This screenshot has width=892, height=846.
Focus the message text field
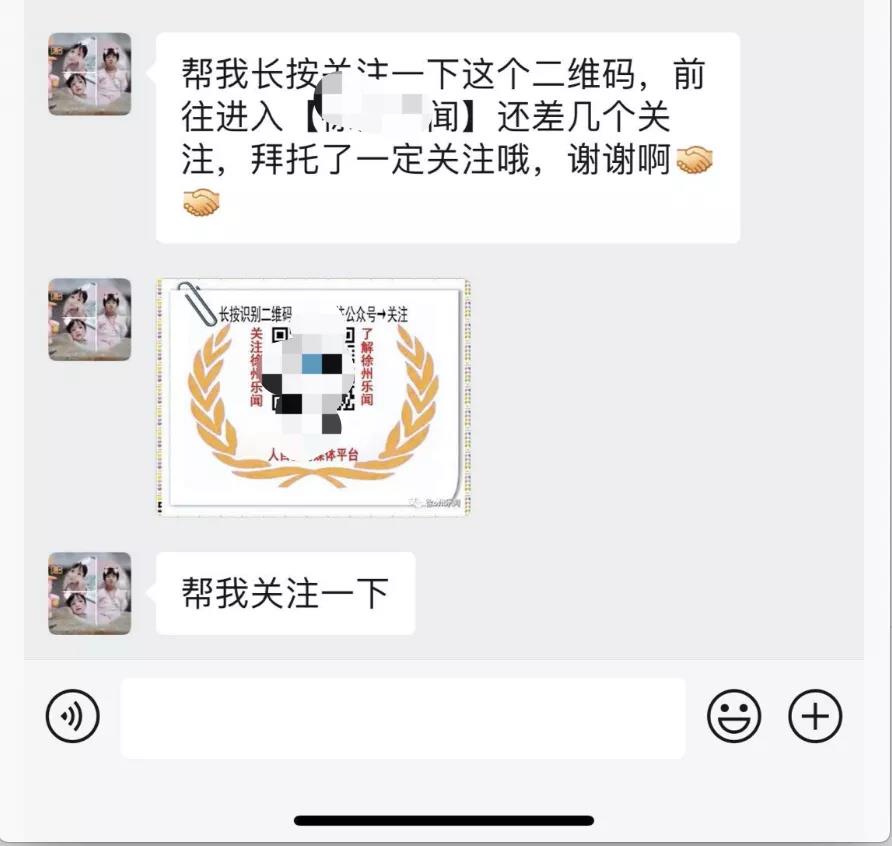(402, 718)
